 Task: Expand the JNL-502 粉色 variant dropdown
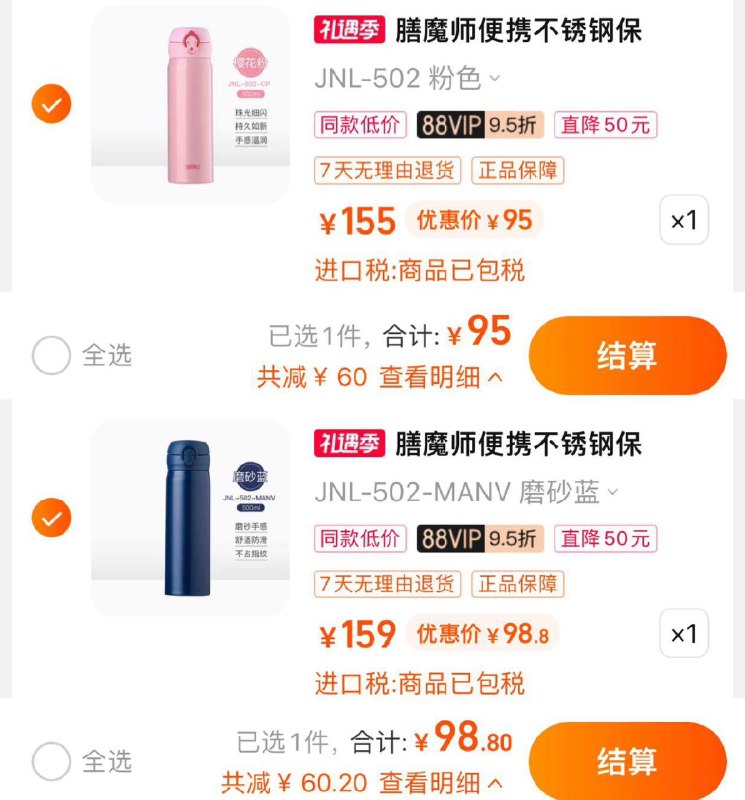coord(408,78)
